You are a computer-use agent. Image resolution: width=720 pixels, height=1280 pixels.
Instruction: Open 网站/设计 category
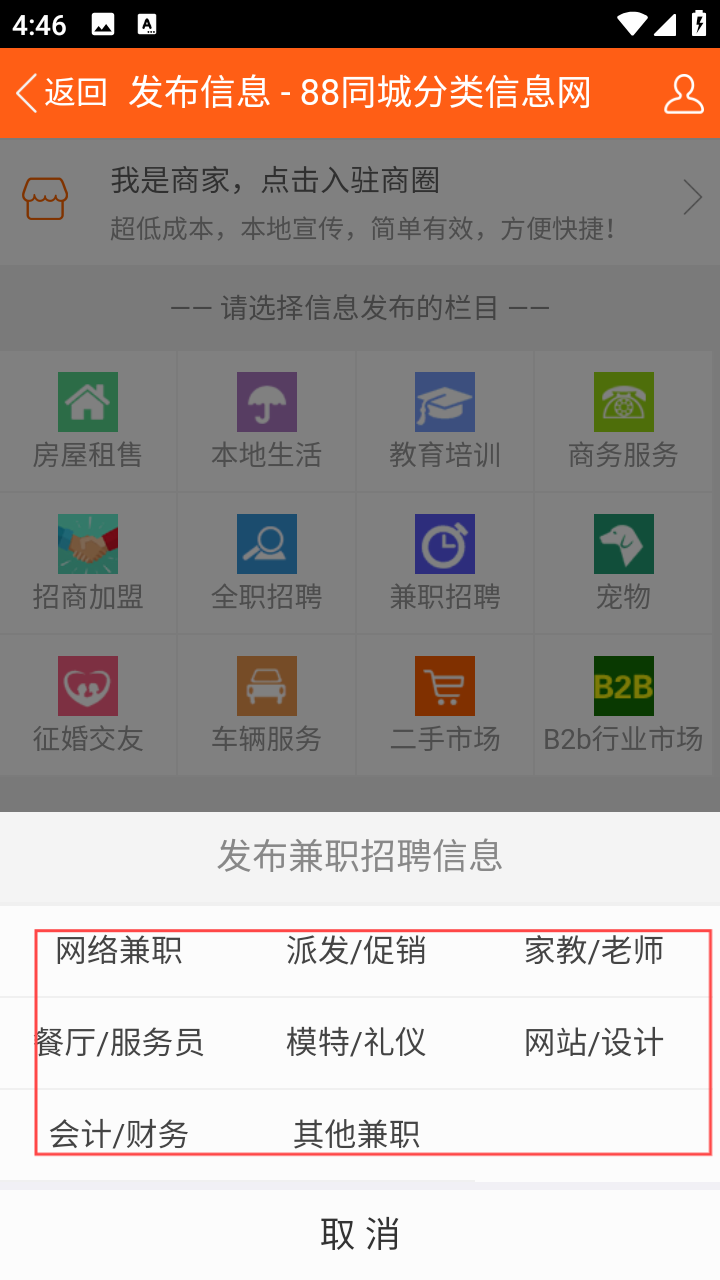[x=594, y=1043]
